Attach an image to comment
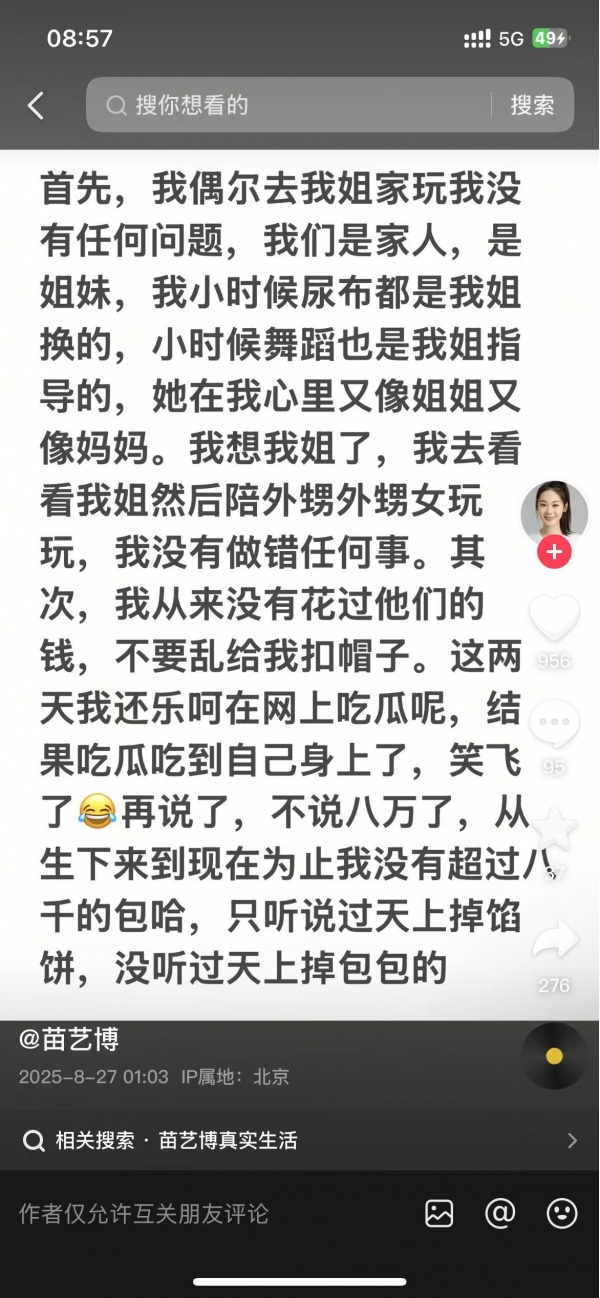Viewport: 600px width, 1298px height. [x=439, y=1214]
